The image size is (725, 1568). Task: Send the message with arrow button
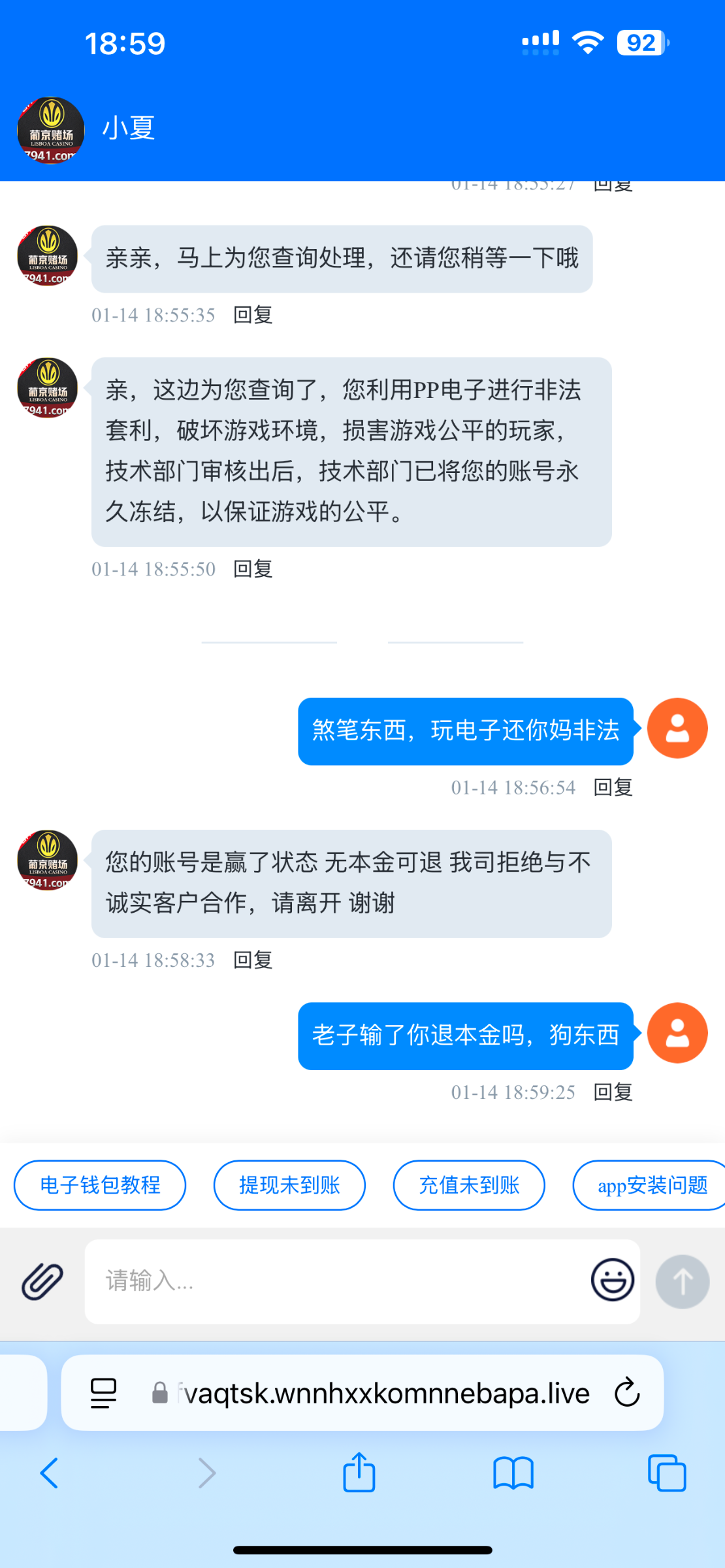(x=682, y=1281)
